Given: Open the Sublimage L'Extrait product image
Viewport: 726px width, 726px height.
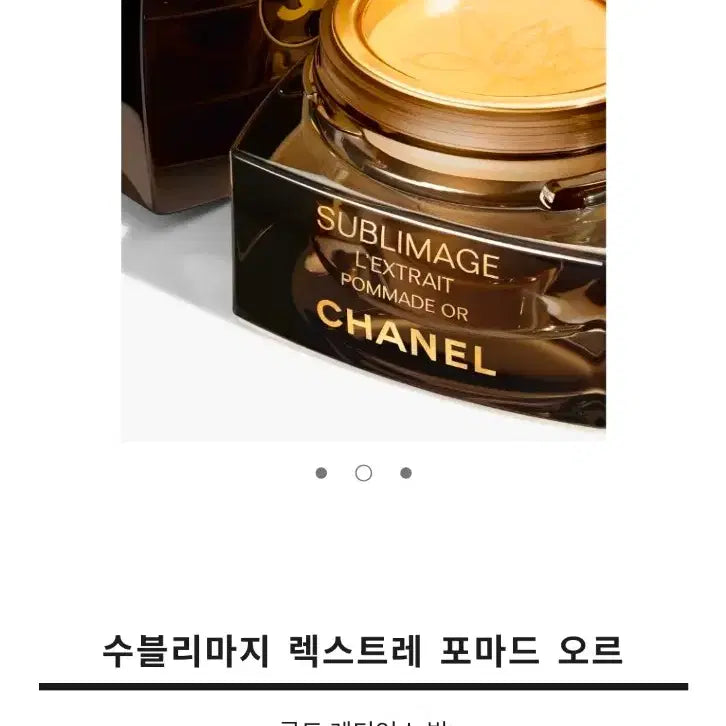Looking at the screenshot, I should point(363,220).
